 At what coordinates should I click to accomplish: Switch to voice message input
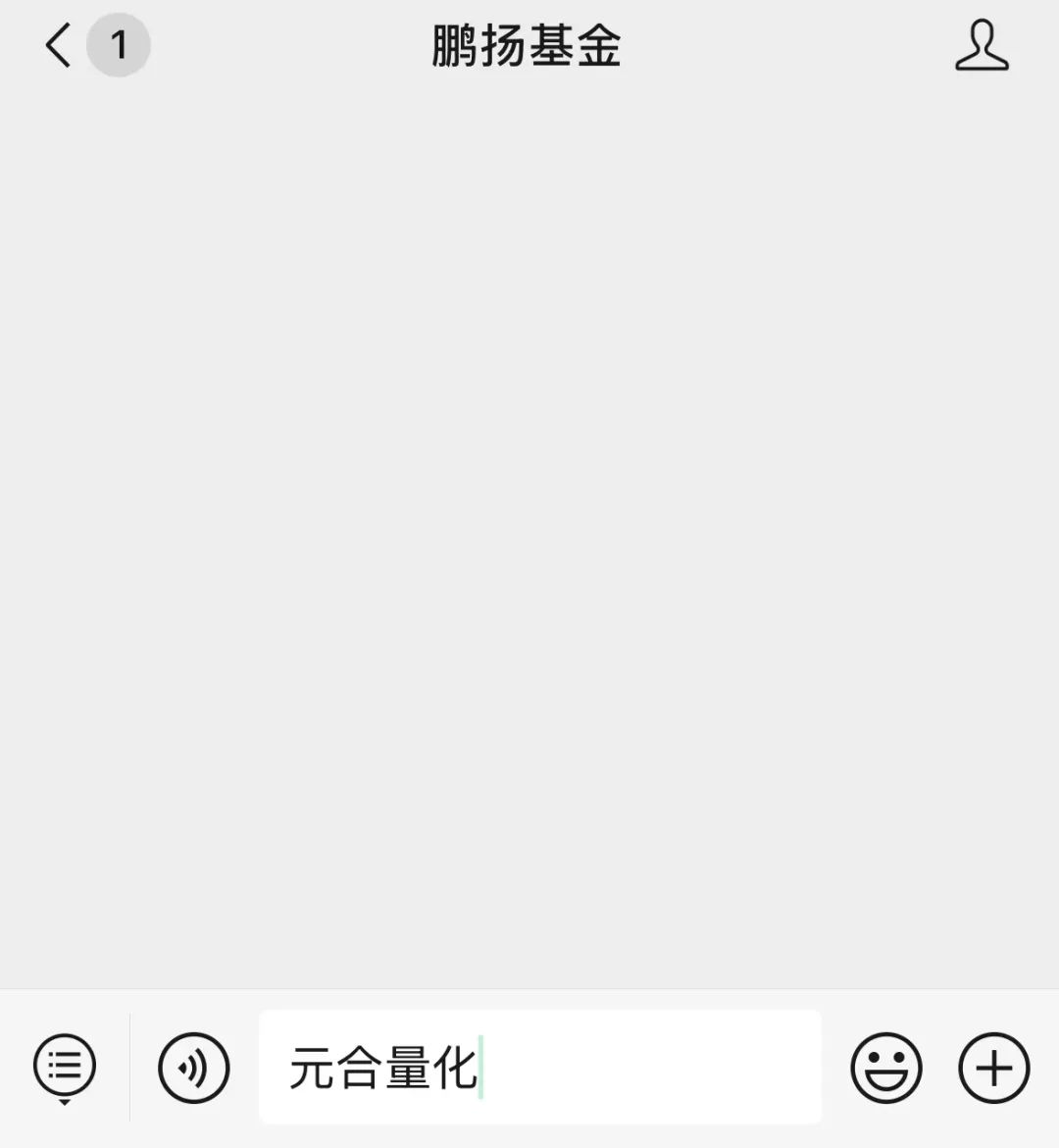194,1068
